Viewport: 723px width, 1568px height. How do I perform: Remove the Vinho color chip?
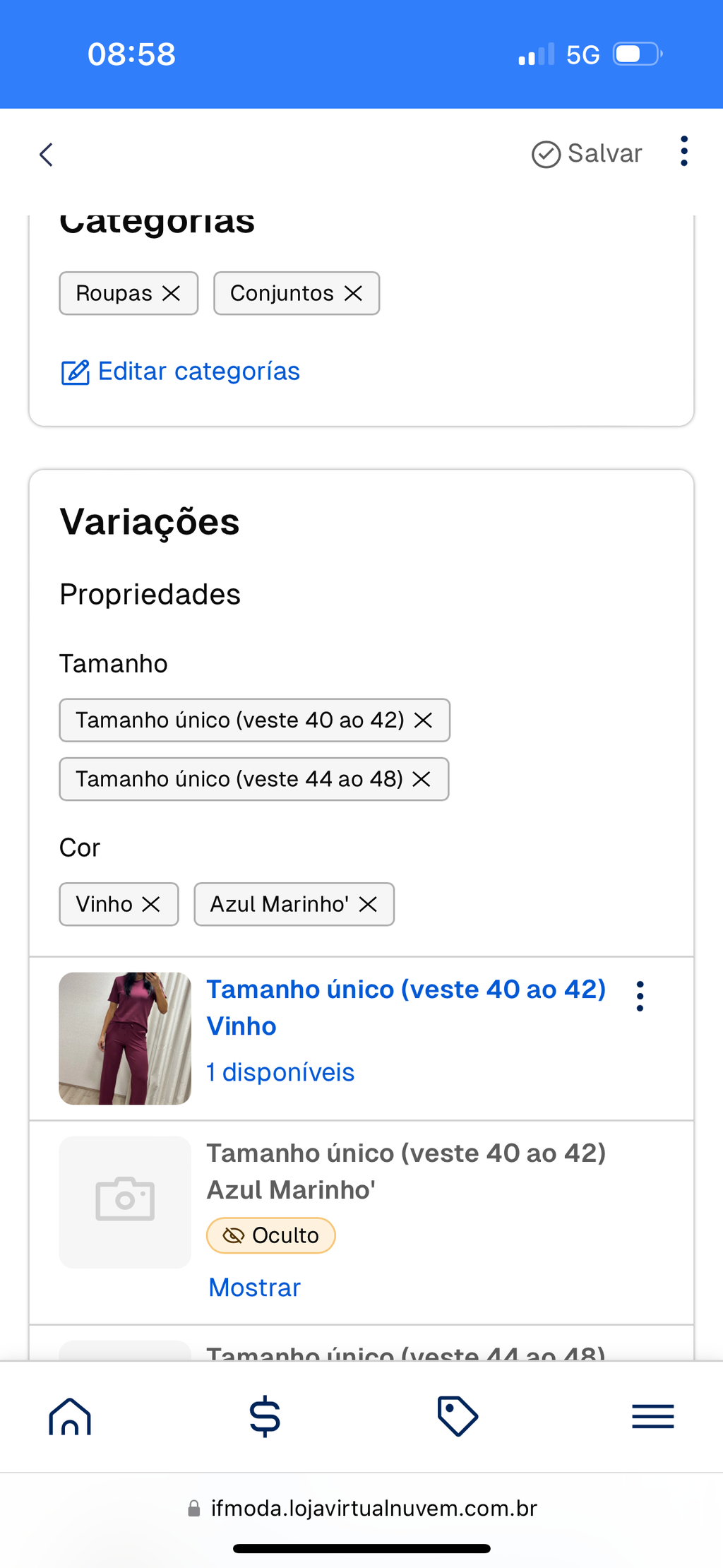click(x=151, y=904)
